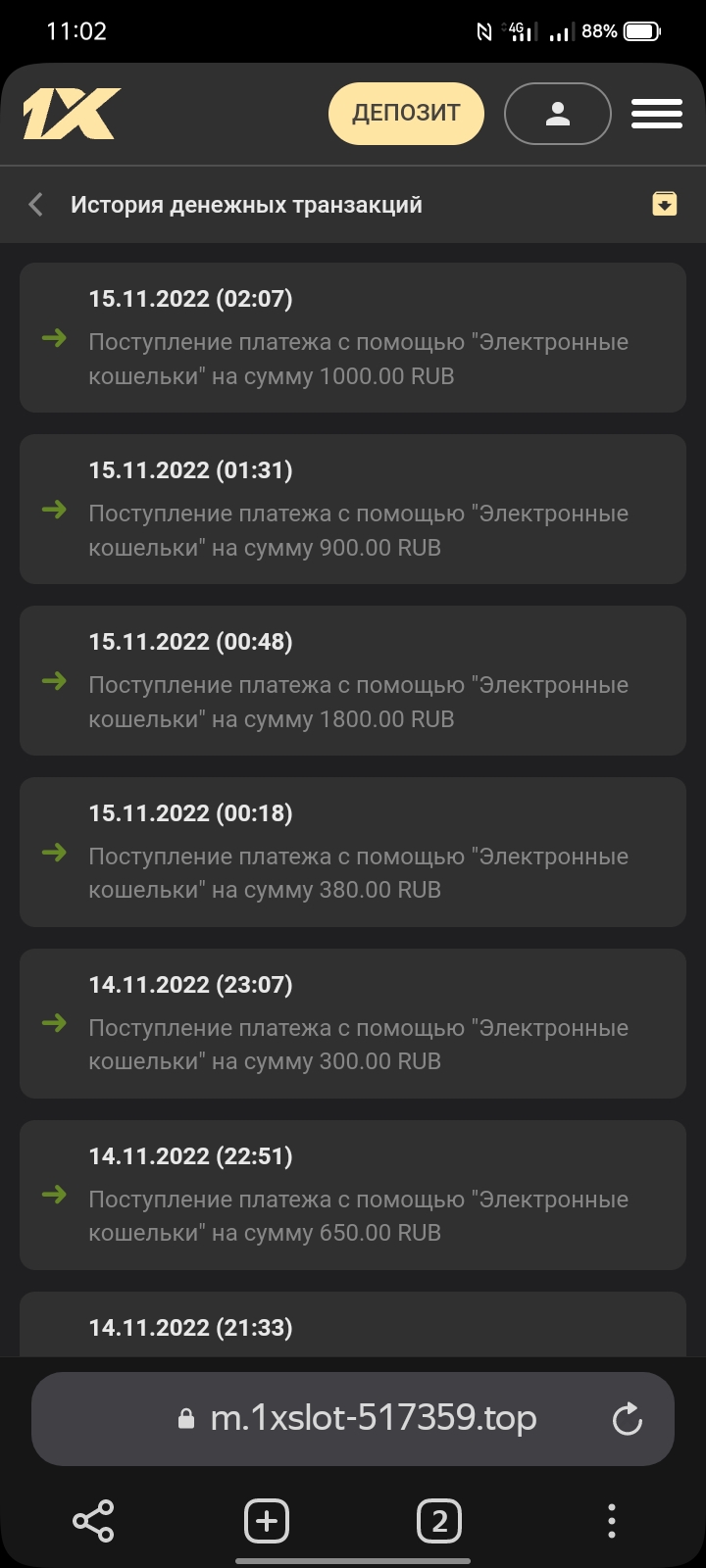
Task: Go back from transaction history
Action: coord(36,205)
